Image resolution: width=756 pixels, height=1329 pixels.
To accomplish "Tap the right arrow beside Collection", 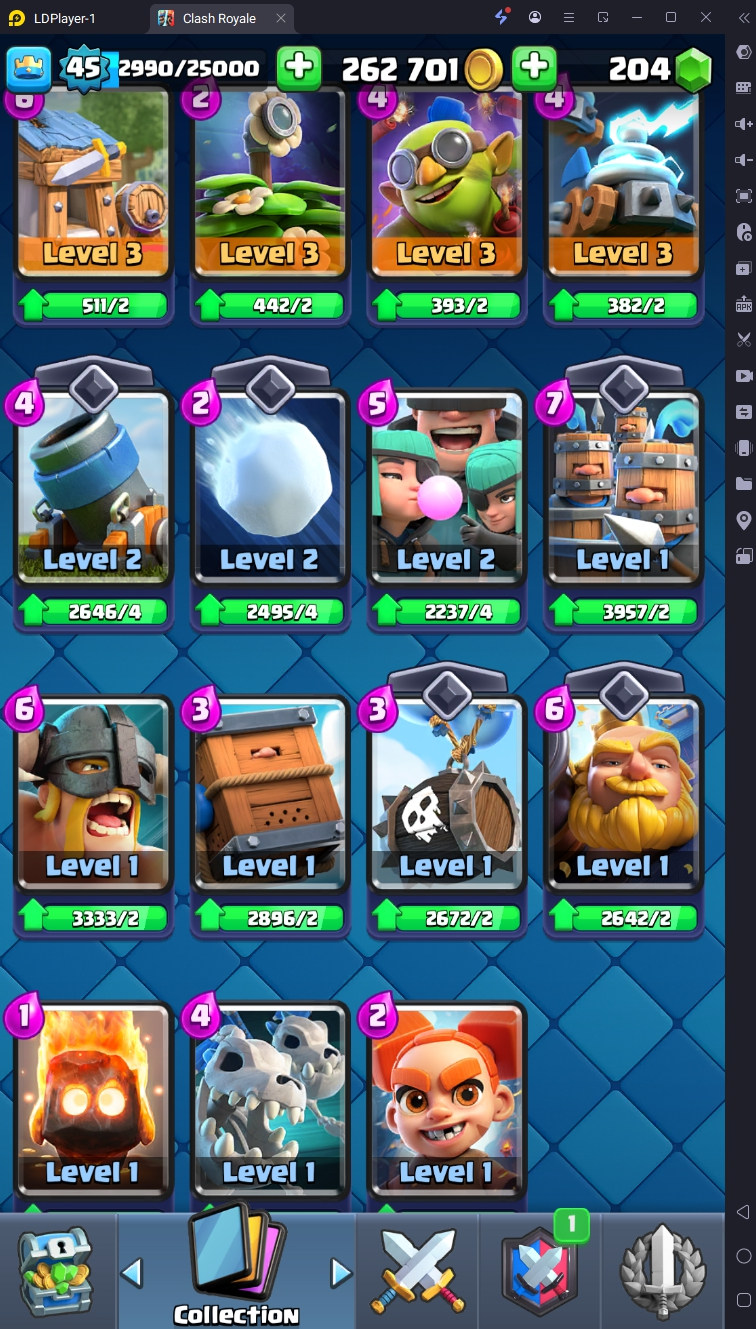I will (341, 1273).
